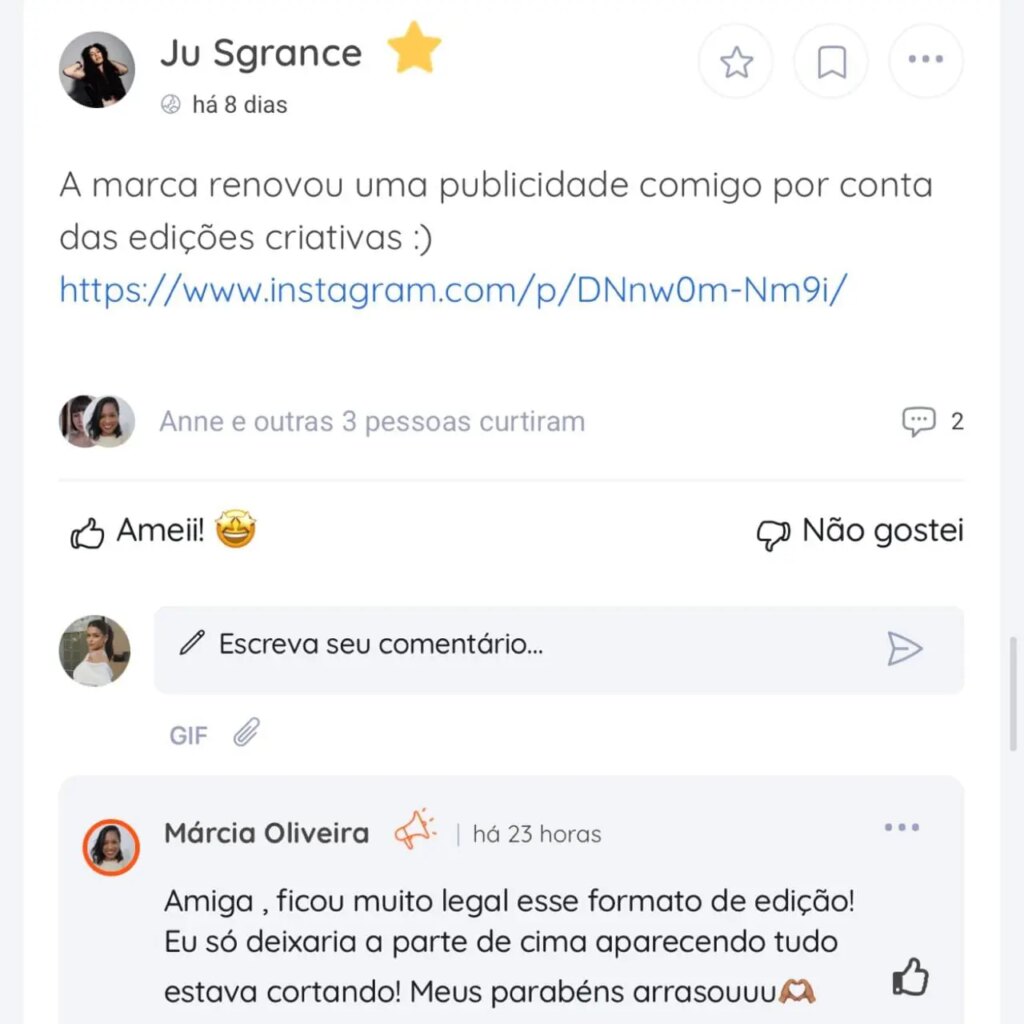Tap the Não gostei button

(x=860, y=532)
